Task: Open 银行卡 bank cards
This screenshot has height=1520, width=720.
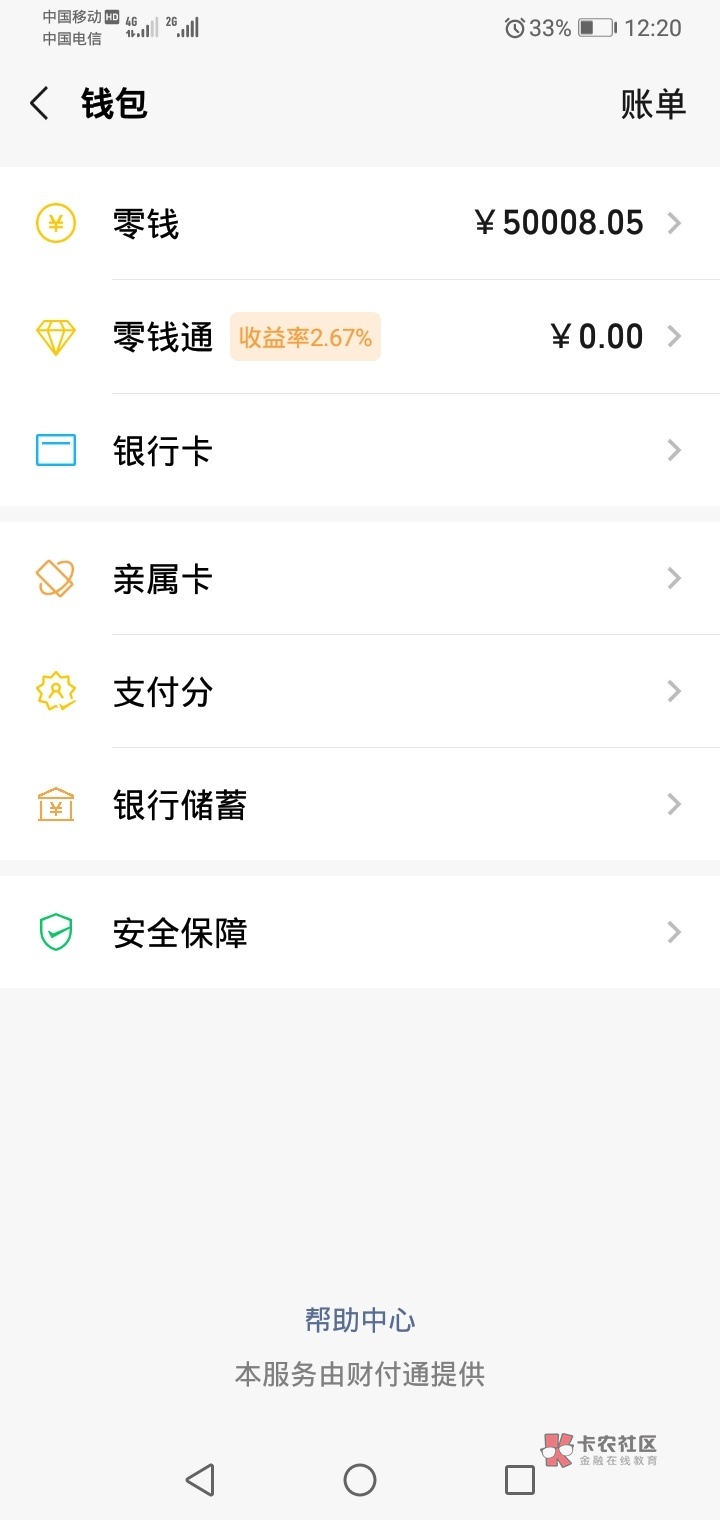Action: click(360, 450)
